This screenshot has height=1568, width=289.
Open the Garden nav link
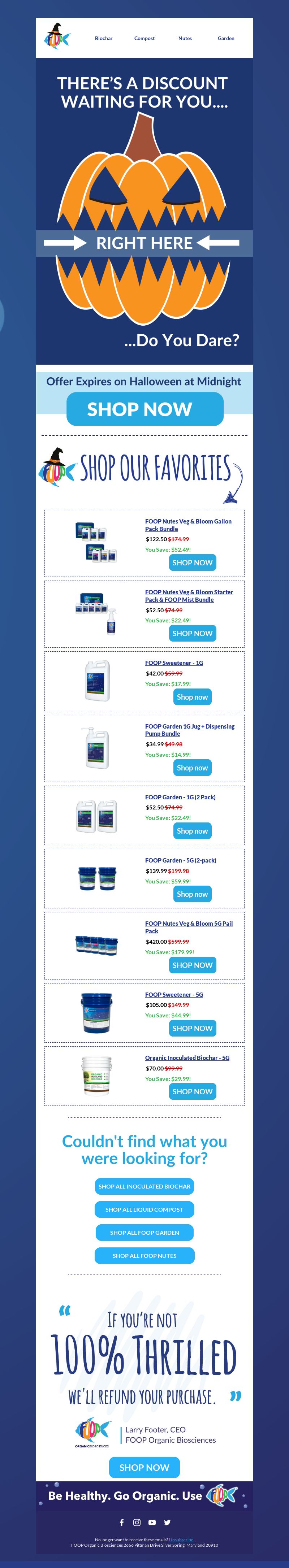(x=226, y=38)
